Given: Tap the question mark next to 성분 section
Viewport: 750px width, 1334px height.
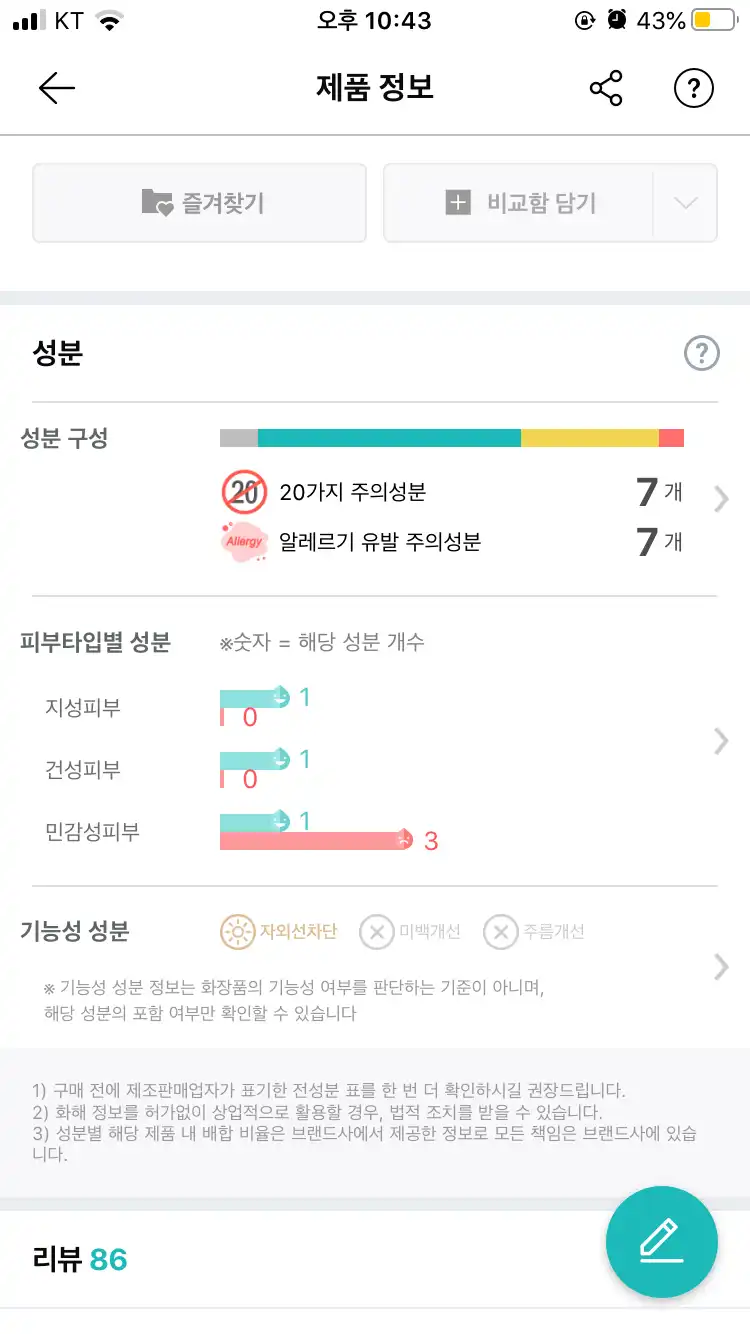Looking at the screenshot, I should pos(701,354).
